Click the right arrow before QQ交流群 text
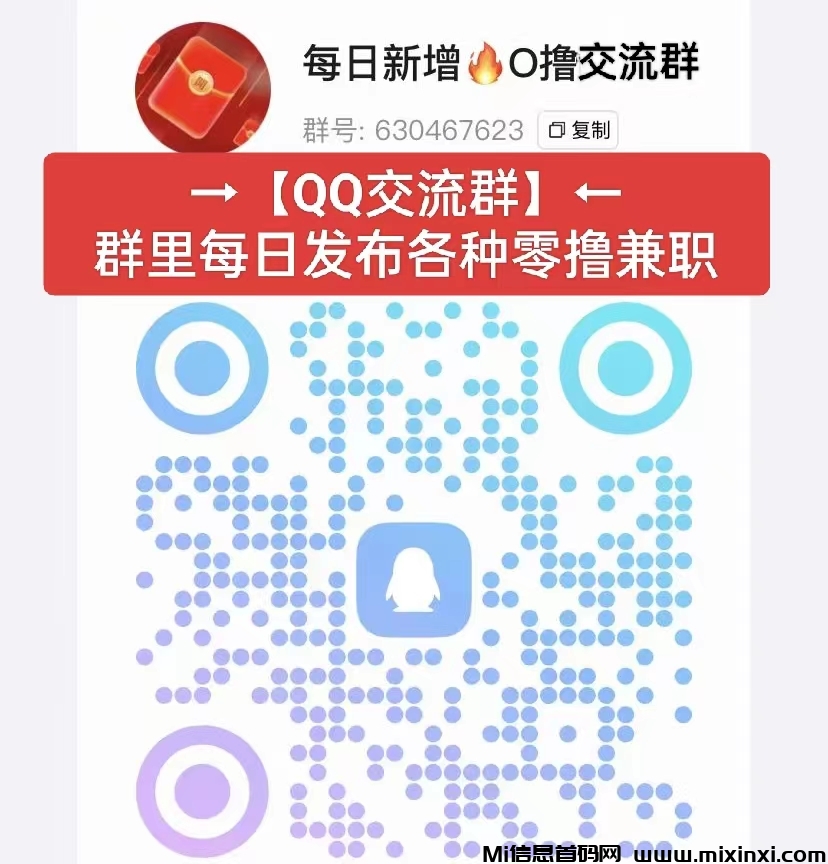Viewport: 828px width, 864px height. tap(215, 191)
